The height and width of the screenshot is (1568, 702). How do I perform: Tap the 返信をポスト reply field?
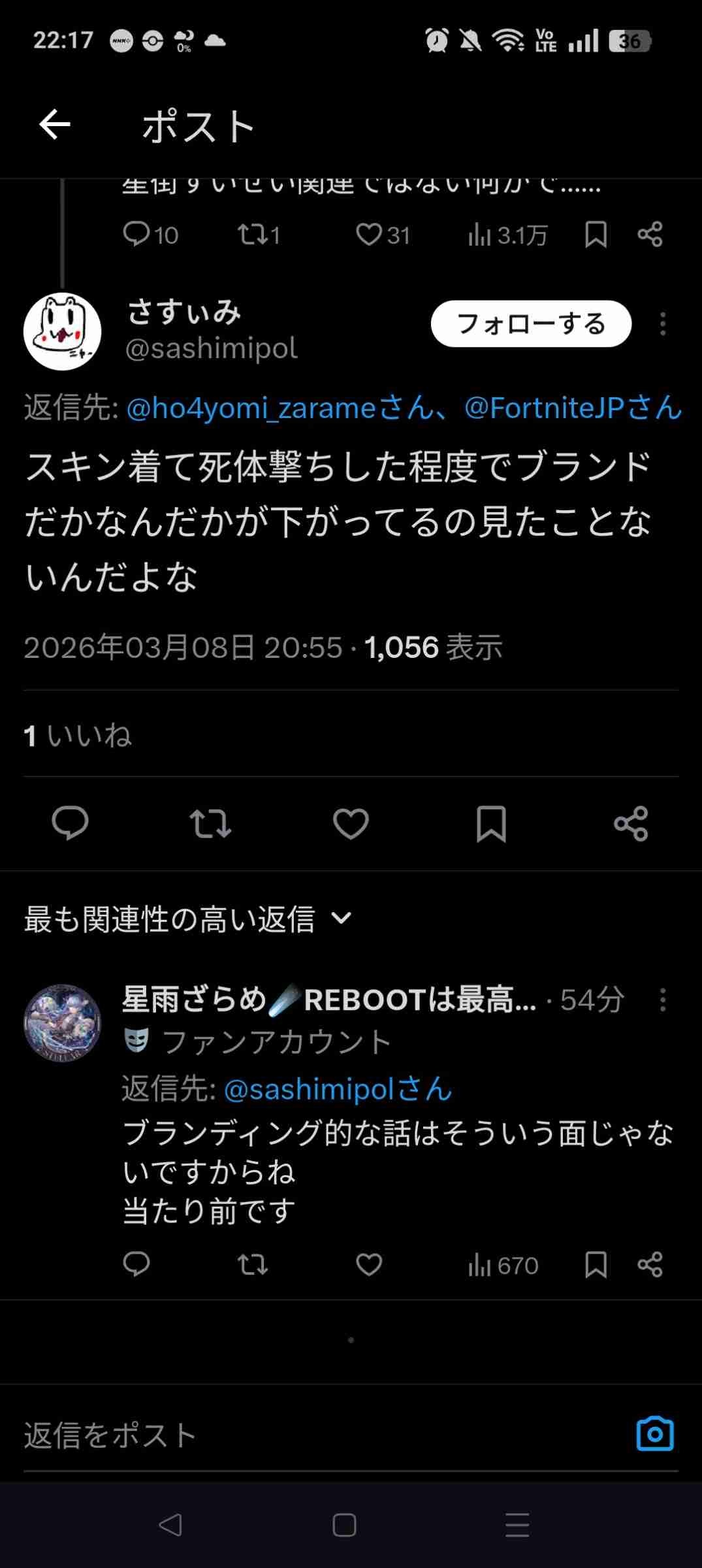click(x=294, y=1435)
